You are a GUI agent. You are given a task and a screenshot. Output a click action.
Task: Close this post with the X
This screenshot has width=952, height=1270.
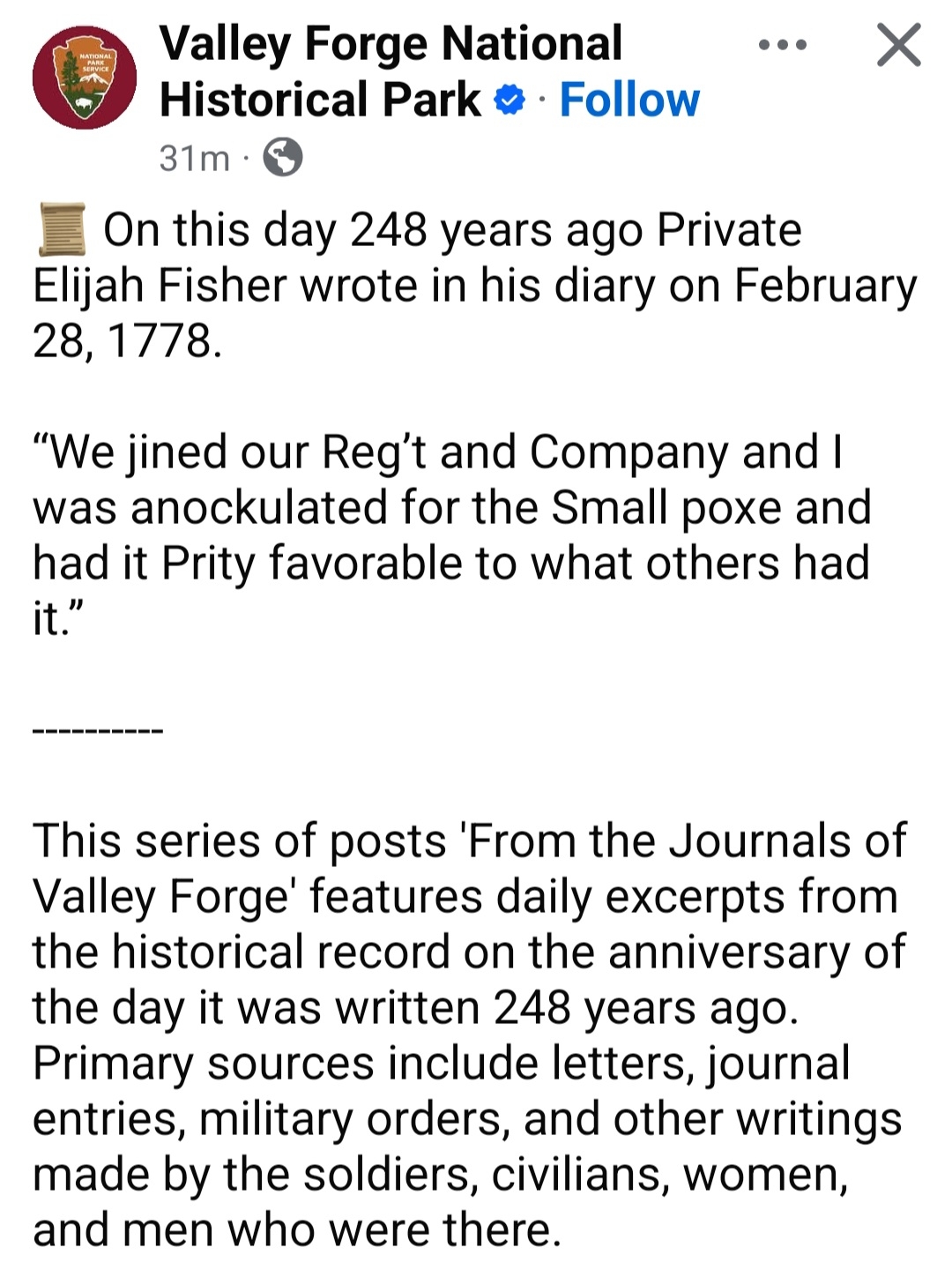[x=898, y=46]
